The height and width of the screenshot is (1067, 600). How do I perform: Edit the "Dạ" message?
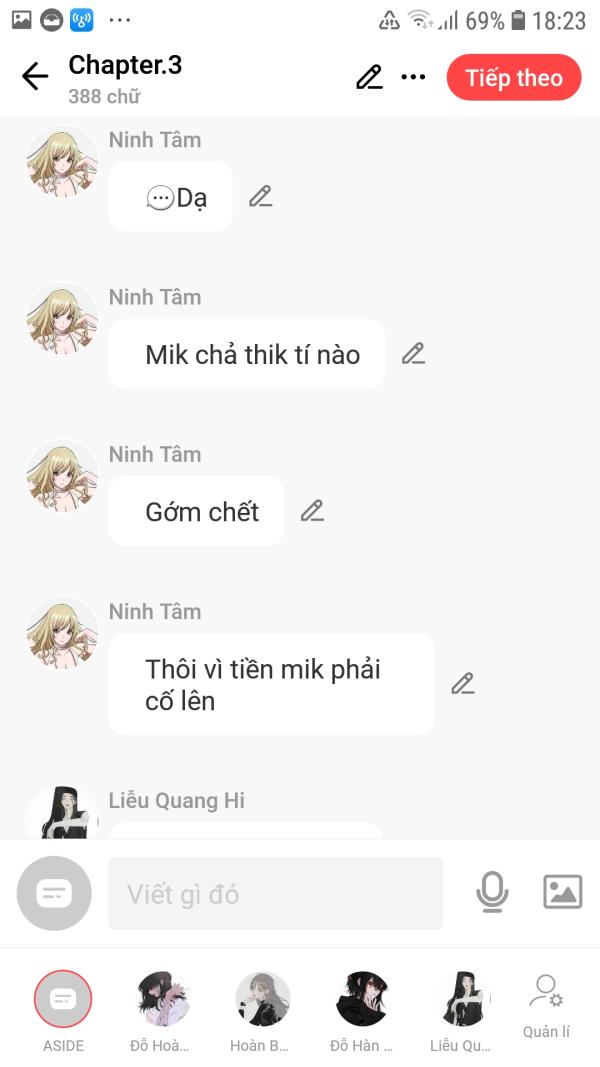[261, 197]
